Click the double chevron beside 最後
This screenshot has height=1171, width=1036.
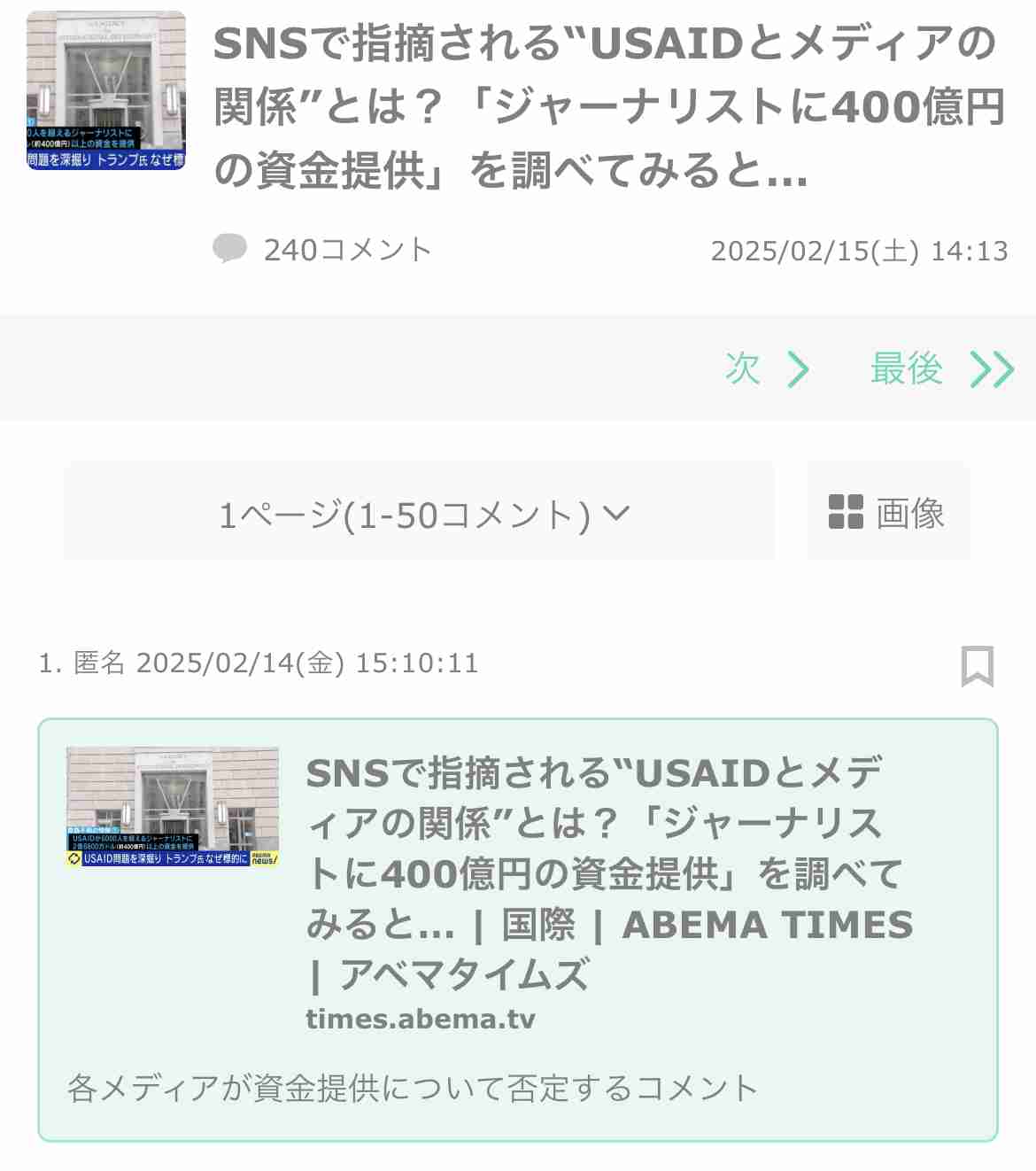point(992,368)
